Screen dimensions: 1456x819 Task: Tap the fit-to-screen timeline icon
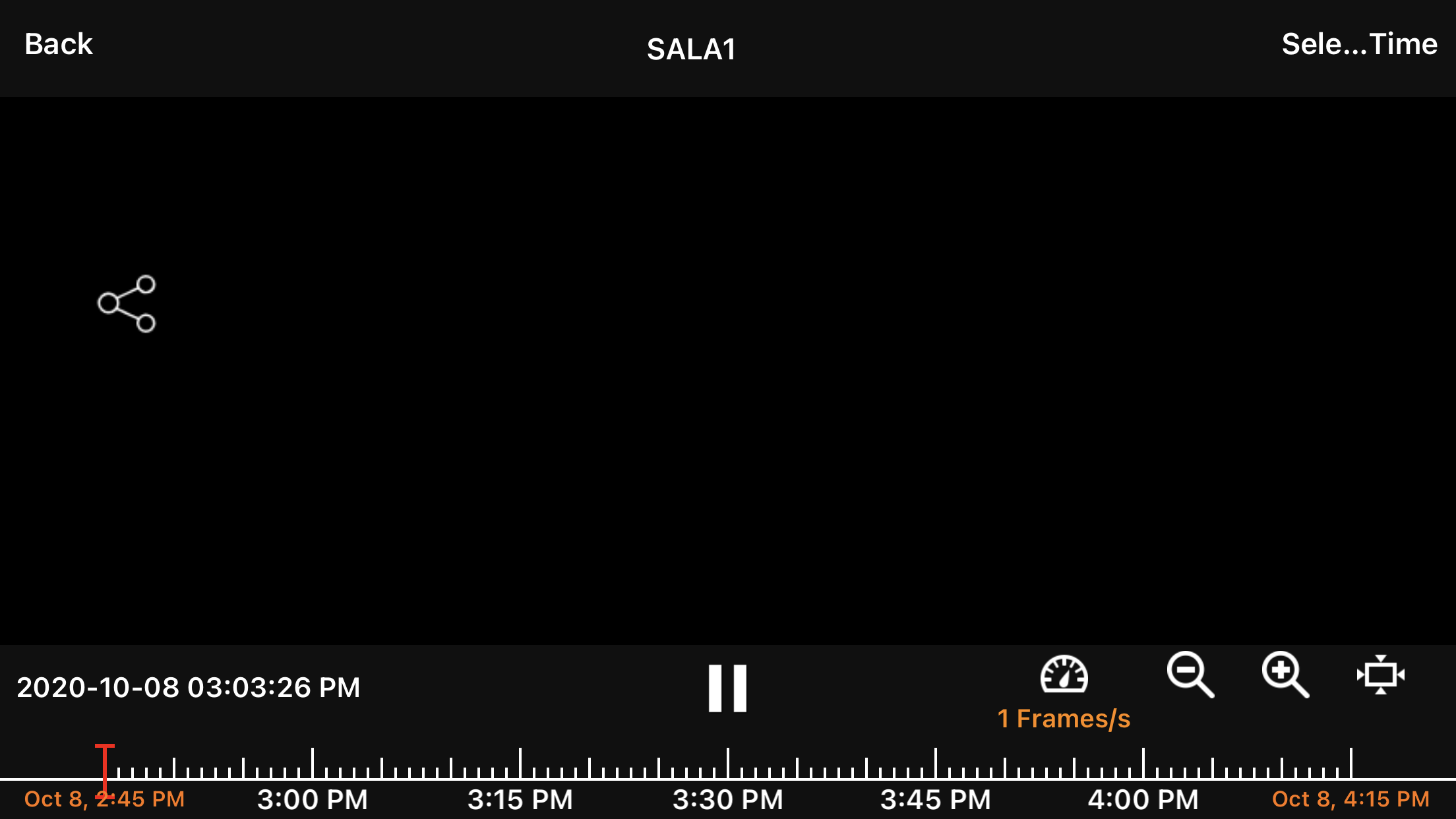pyautogui.click(x=1380, y=675)
